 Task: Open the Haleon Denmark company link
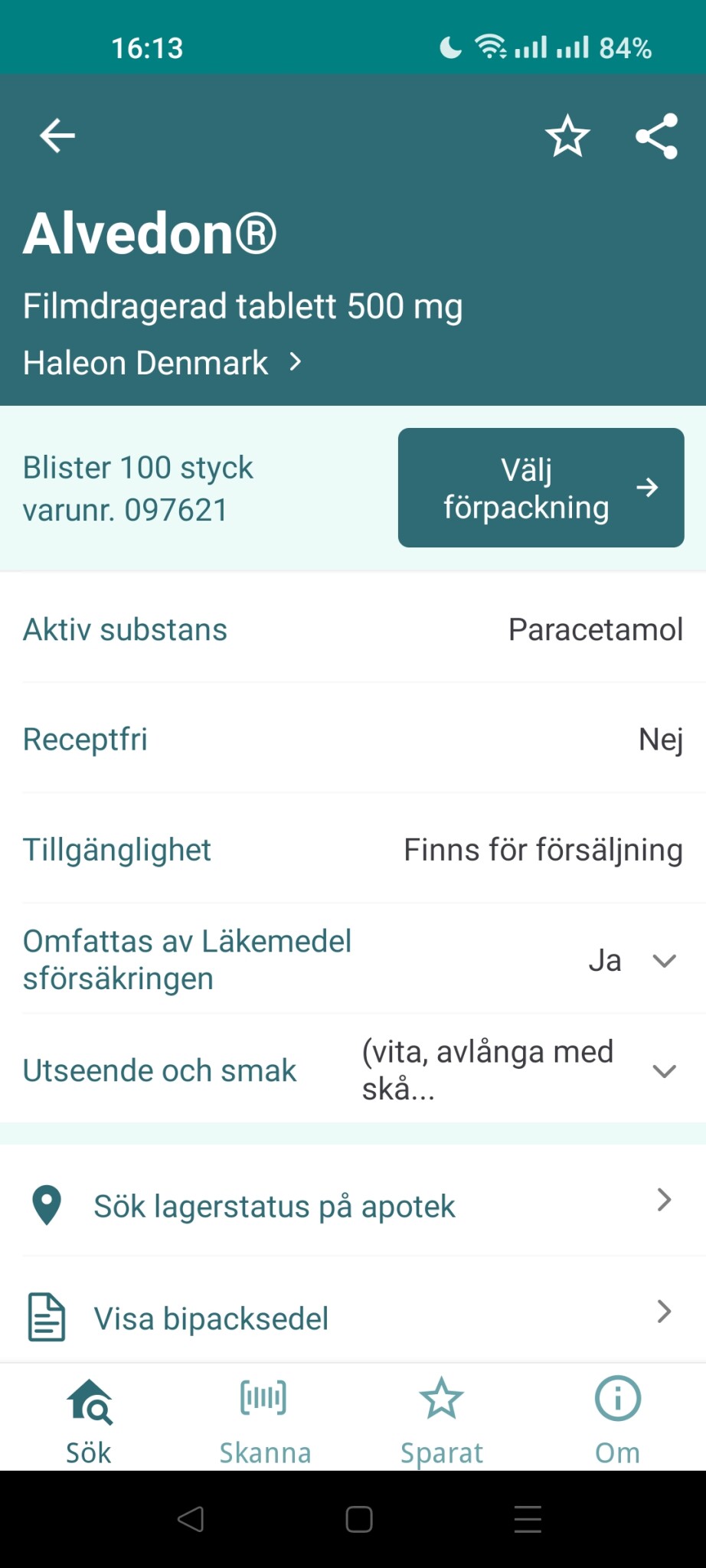click(162, 362)
